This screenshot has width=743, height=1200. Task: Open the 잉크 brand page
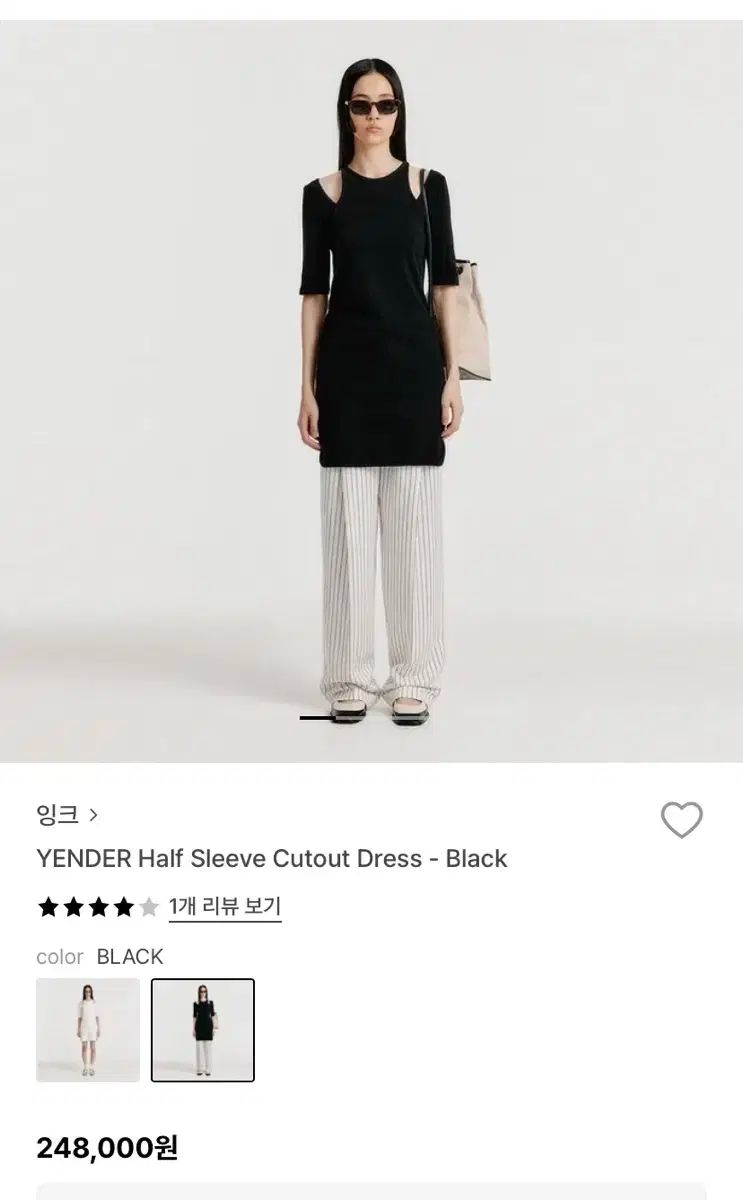67,815
